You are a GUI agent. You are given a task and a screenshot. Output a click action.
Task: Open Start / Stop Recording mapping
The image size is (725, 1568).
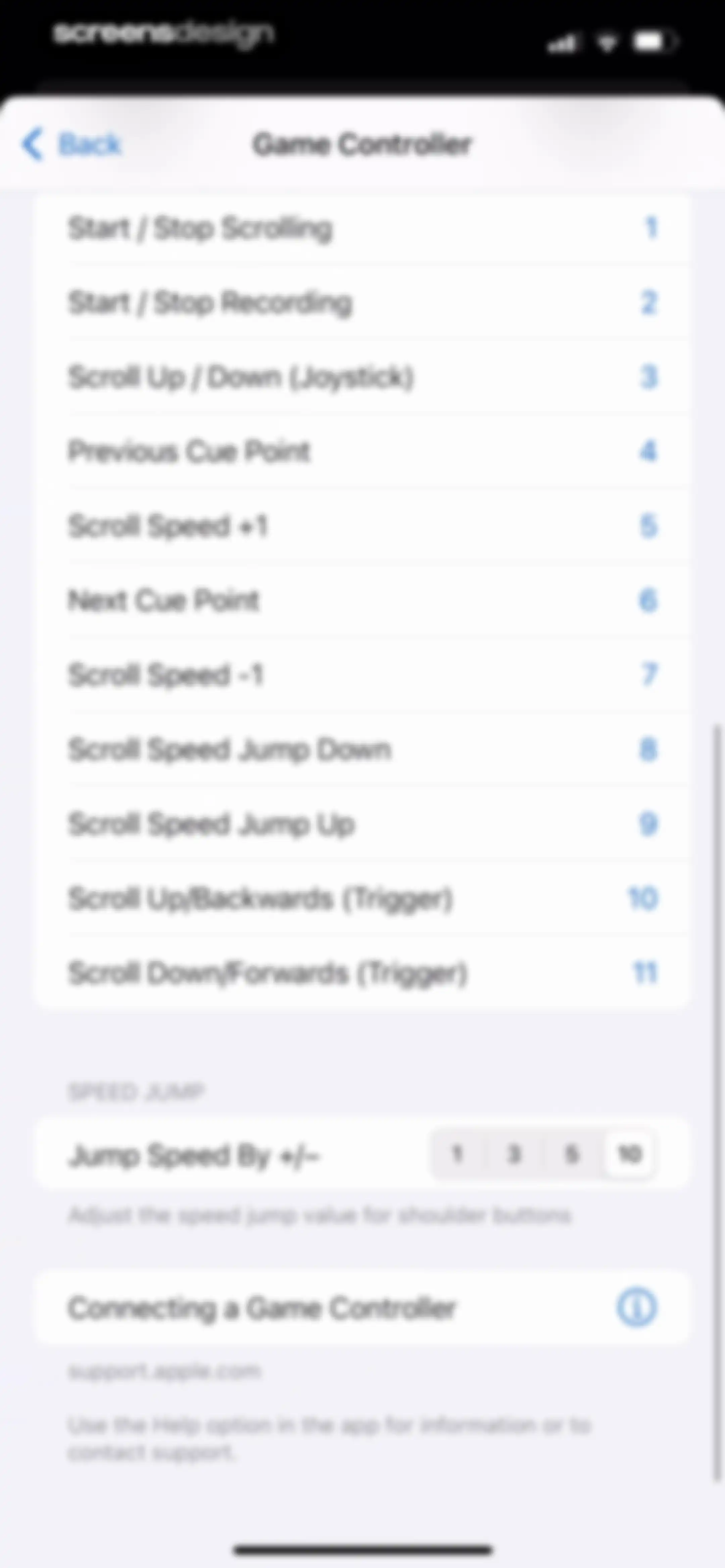[x=362, y=303]
